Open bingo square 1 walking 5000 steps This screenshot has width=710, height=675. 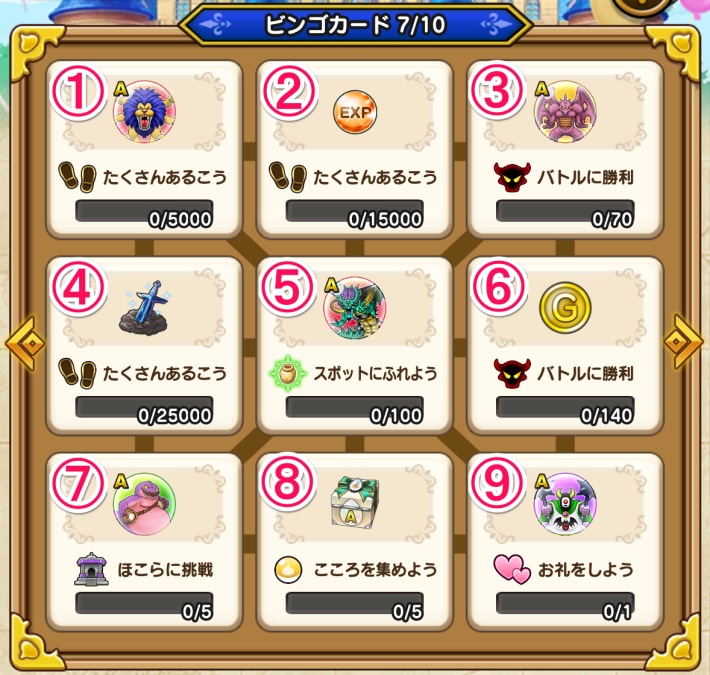pyautogui.click(x=144, y=150)
